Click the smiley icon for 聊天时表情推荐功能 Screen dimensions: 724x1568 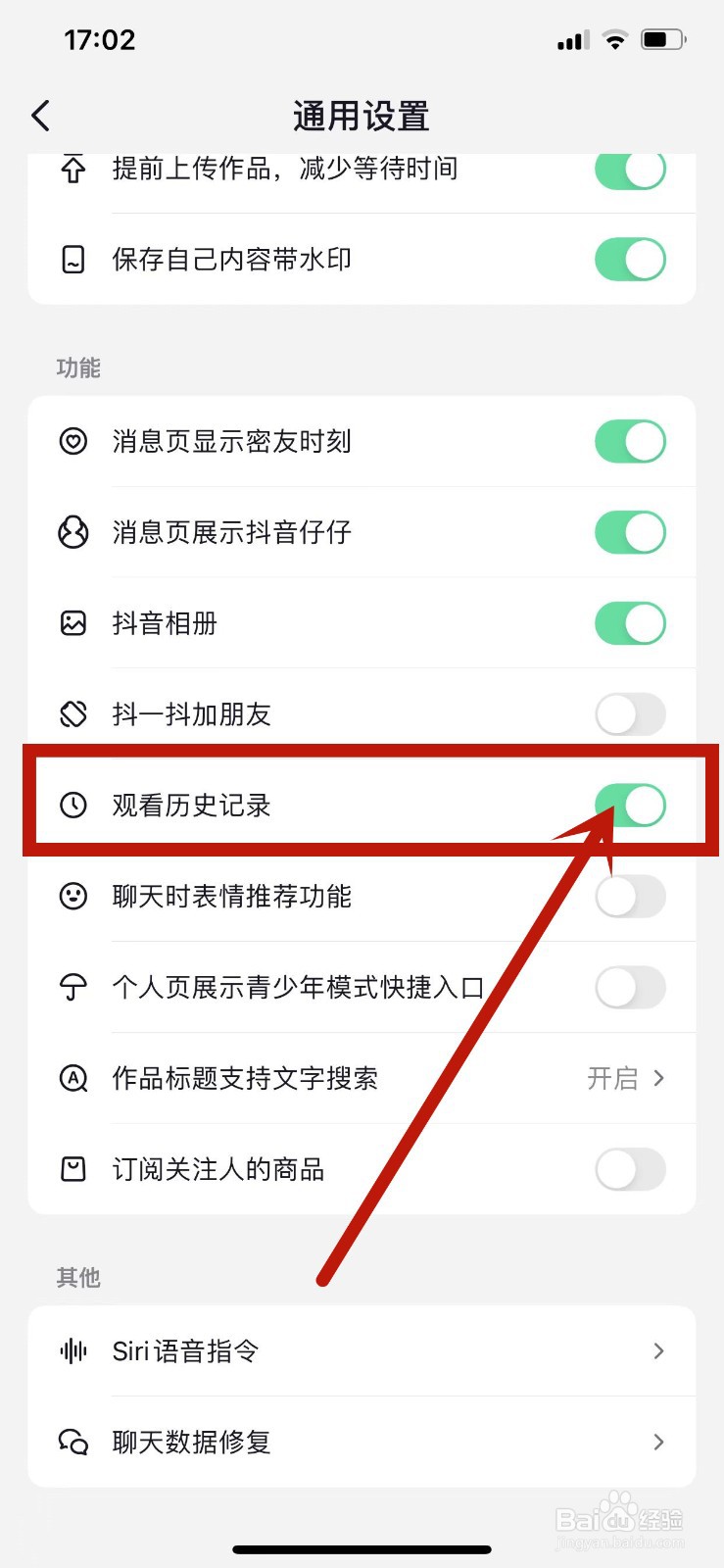(72, 897)
